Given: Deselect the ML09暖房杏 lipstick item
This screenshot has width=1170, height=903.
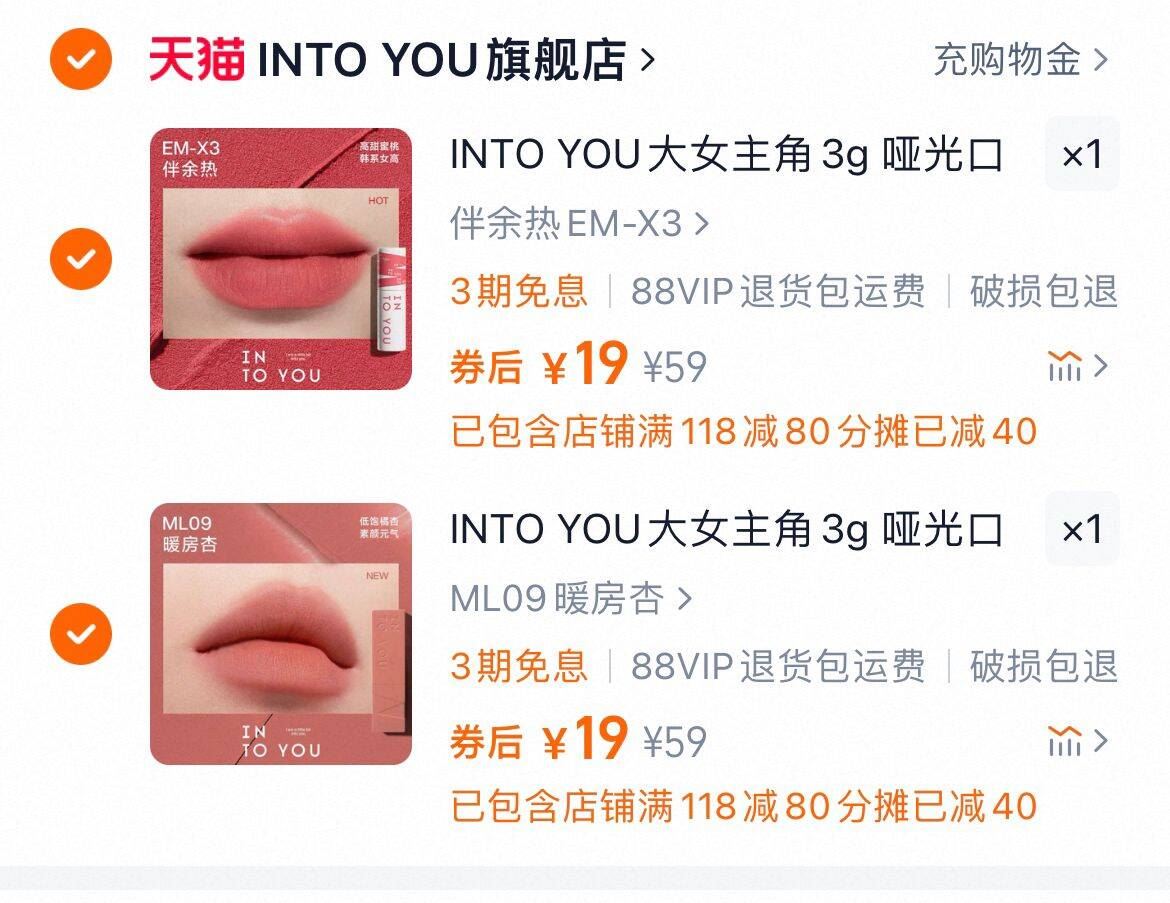Looking at the screenshot, I should click(x=81, y=634).
